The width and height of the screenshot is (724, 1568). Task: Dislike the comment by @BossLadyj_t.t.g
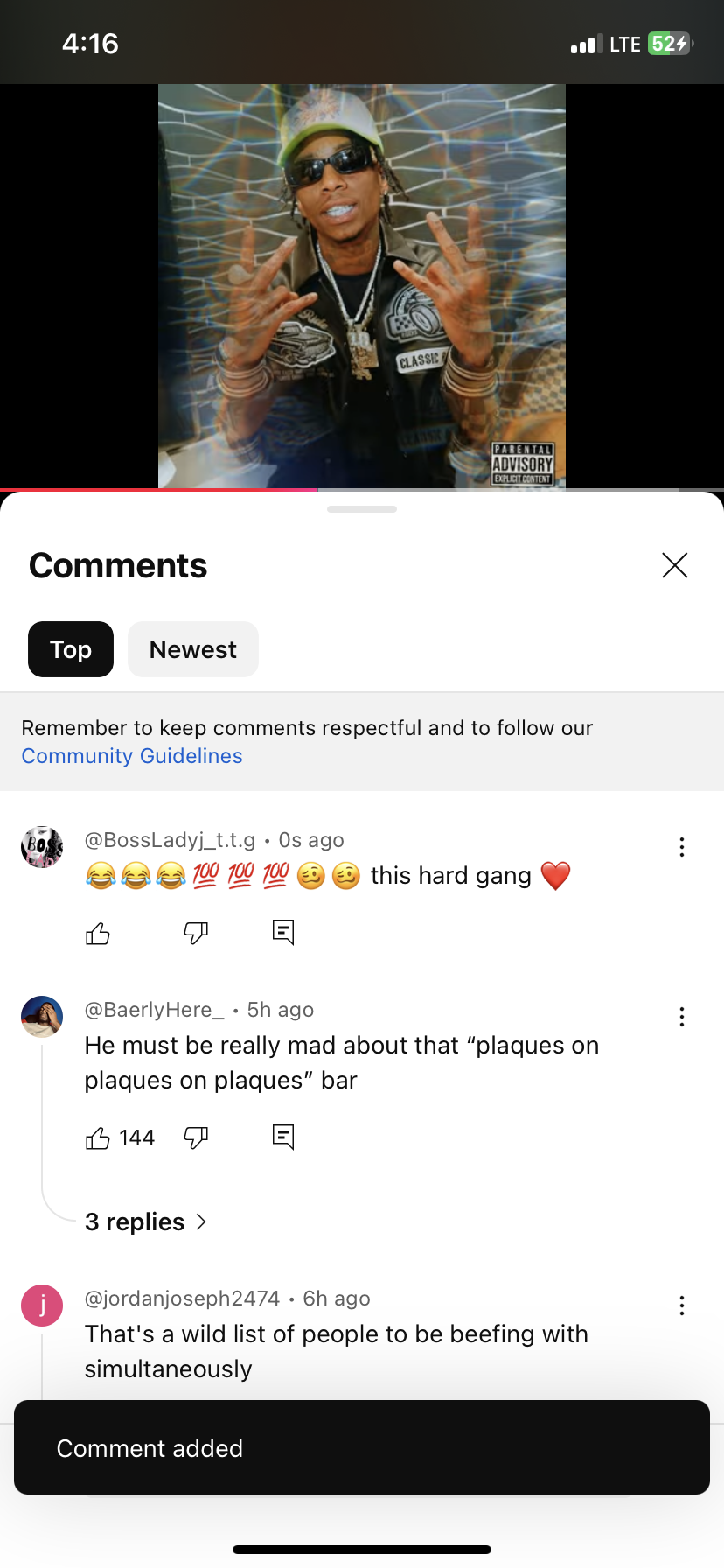(x=196, y=934)
